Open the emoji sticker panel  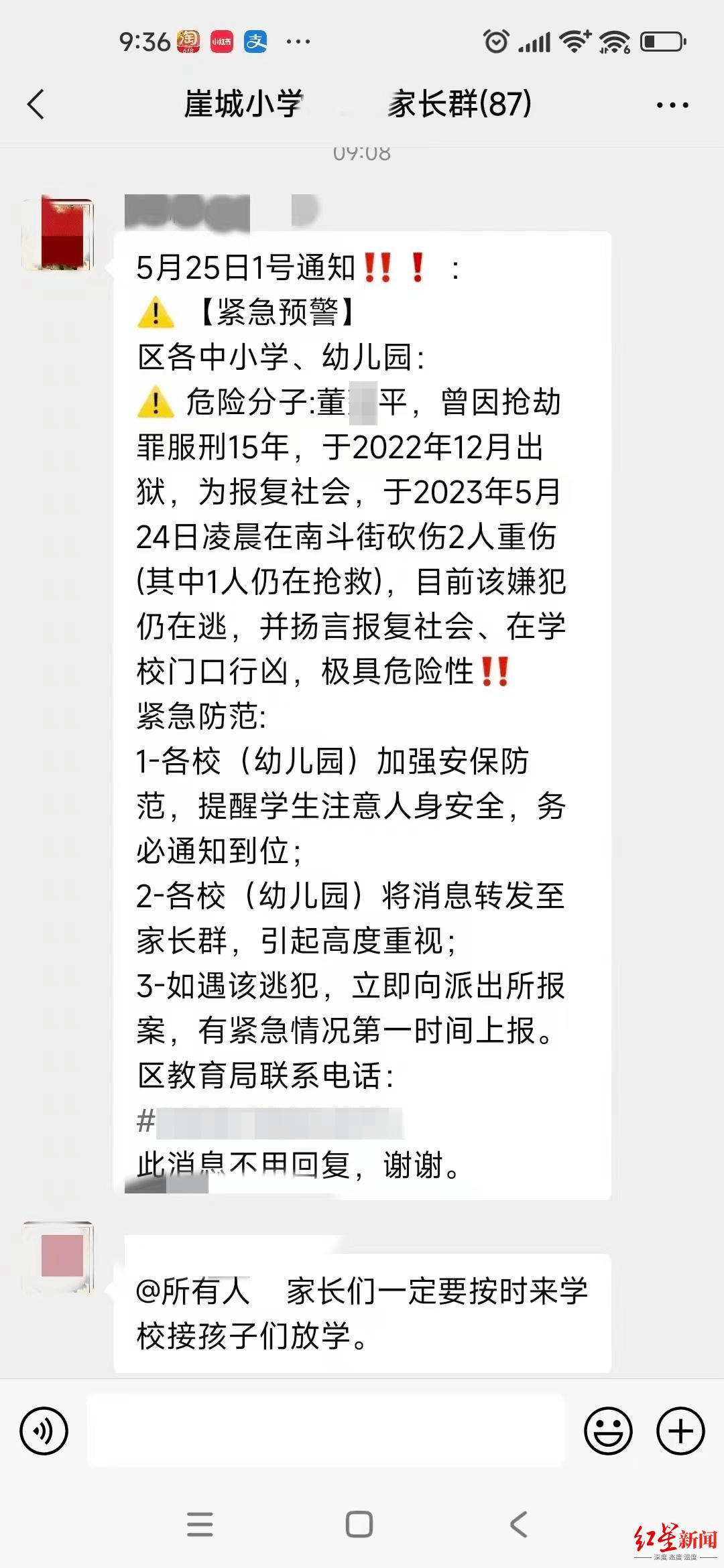tap(608, 1431)
